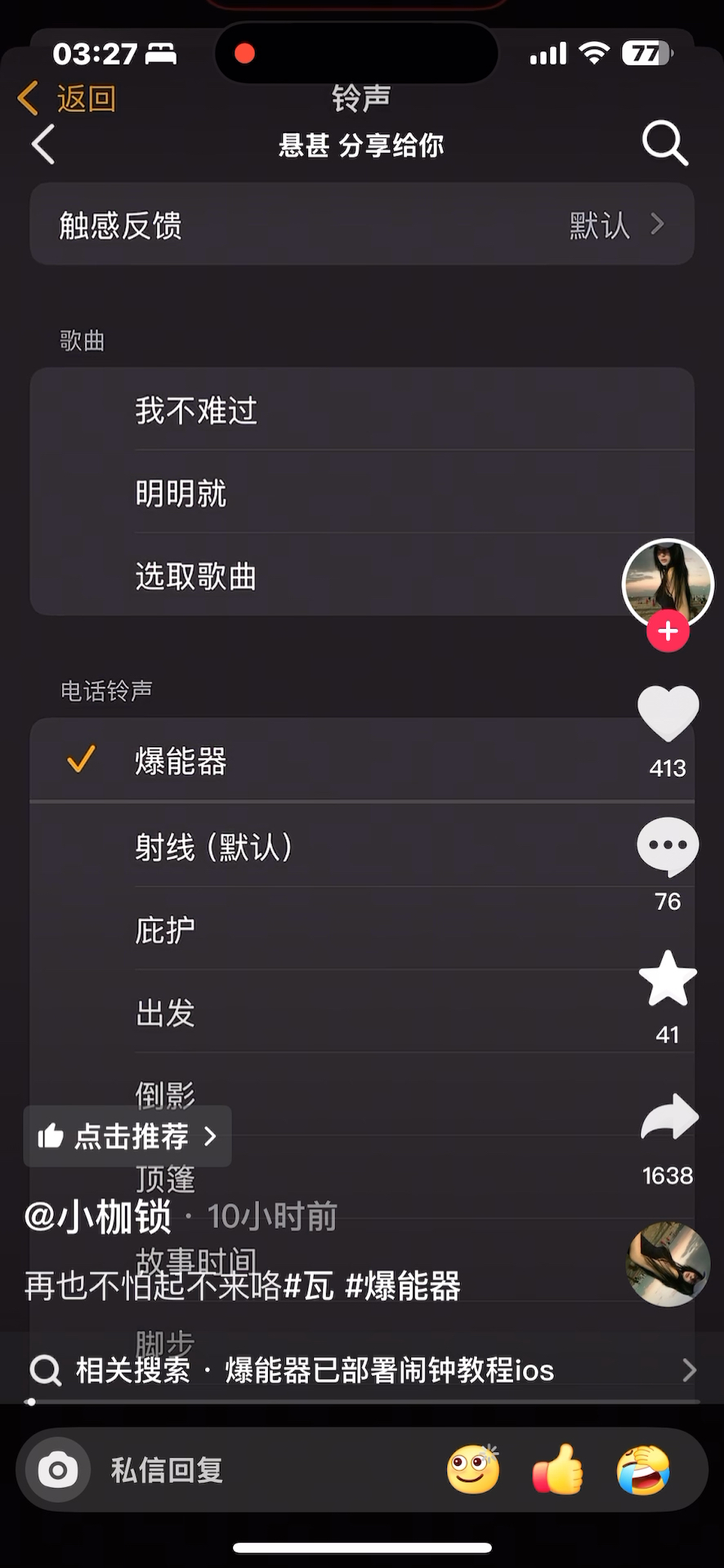Go back using the white arrow
This screenshot has width=724, height=1568.
click(x=43, y=145)
